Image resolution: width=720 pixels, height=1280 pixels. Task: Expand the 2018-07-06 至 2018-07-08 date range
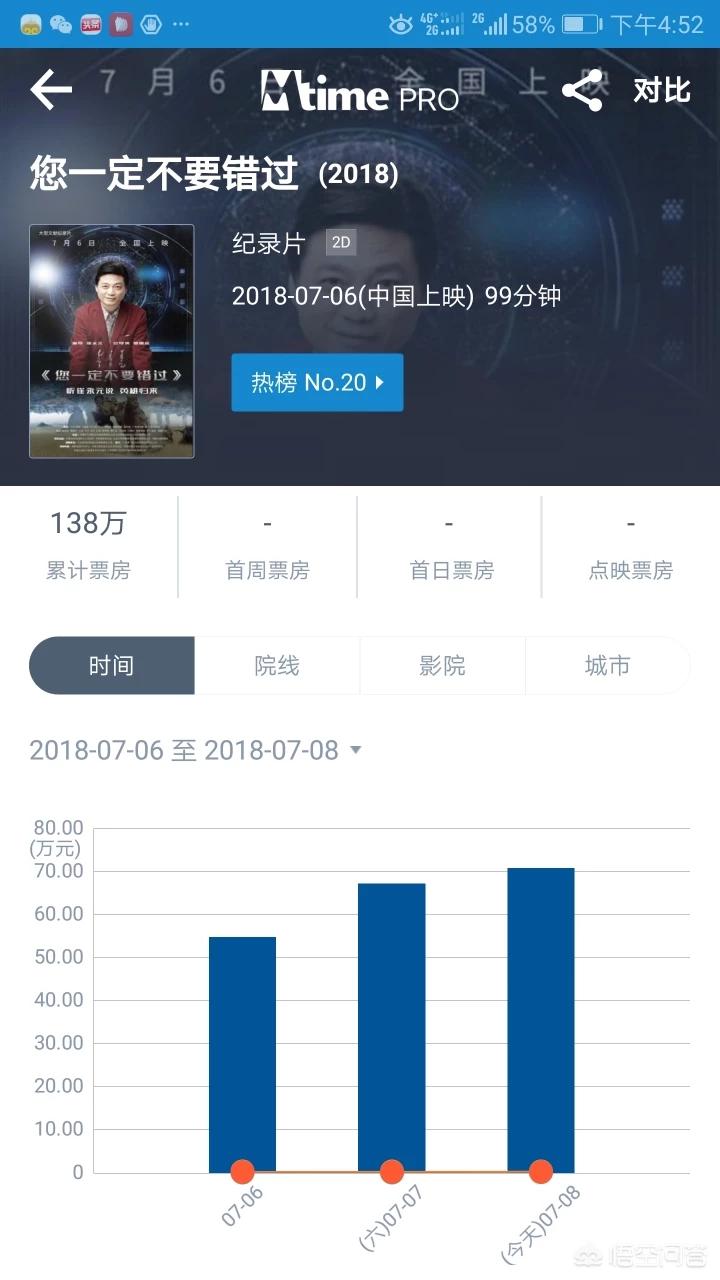point(196,750)
